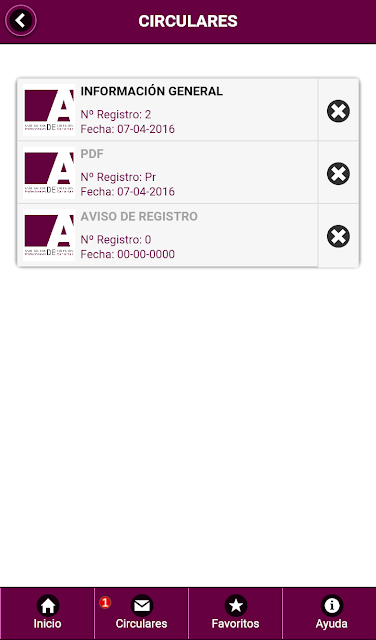The width and height of the screenshot is (376, 640).
Task: Open the Favoritos tab
Action: 235,613
